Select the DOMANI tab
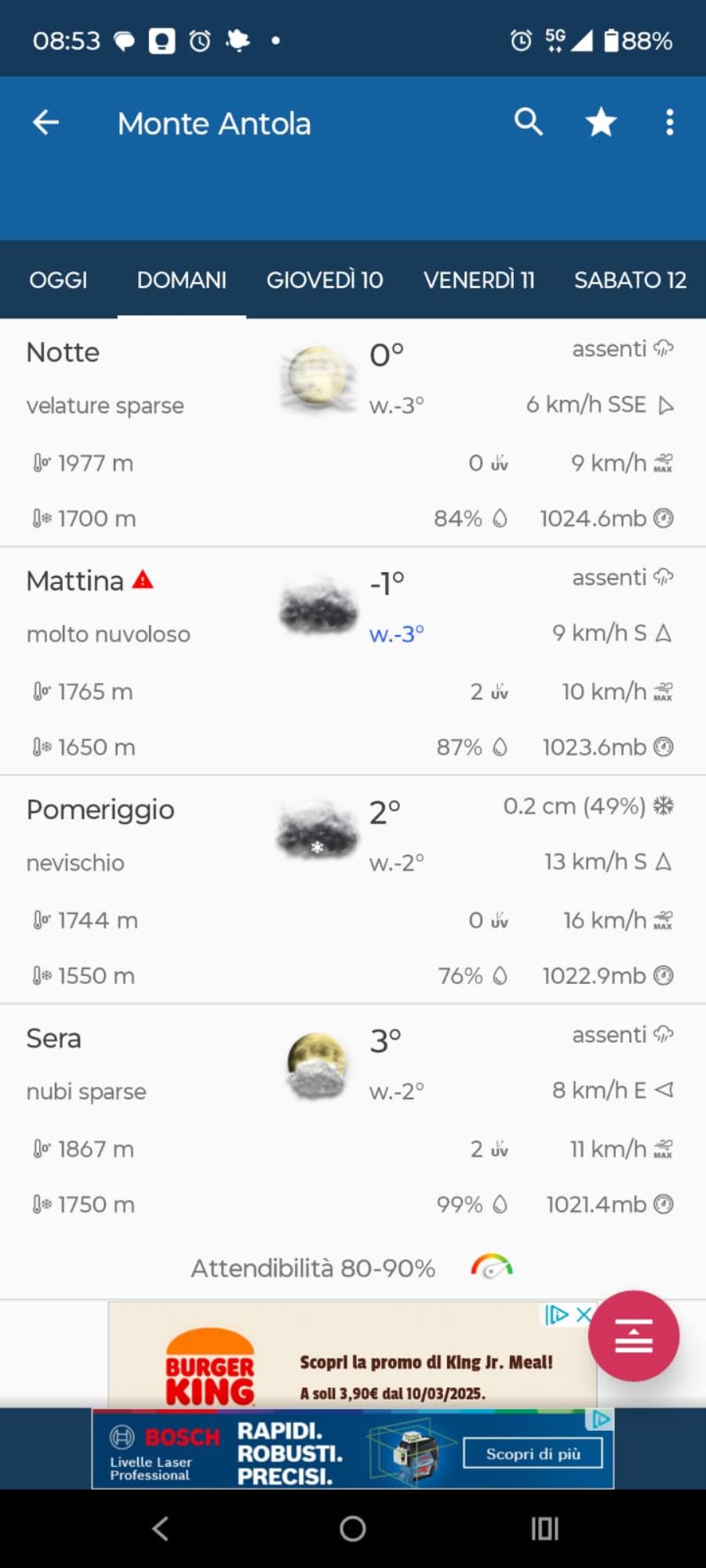This screenshot has height=1568, width=706. (x=181, y=280)
